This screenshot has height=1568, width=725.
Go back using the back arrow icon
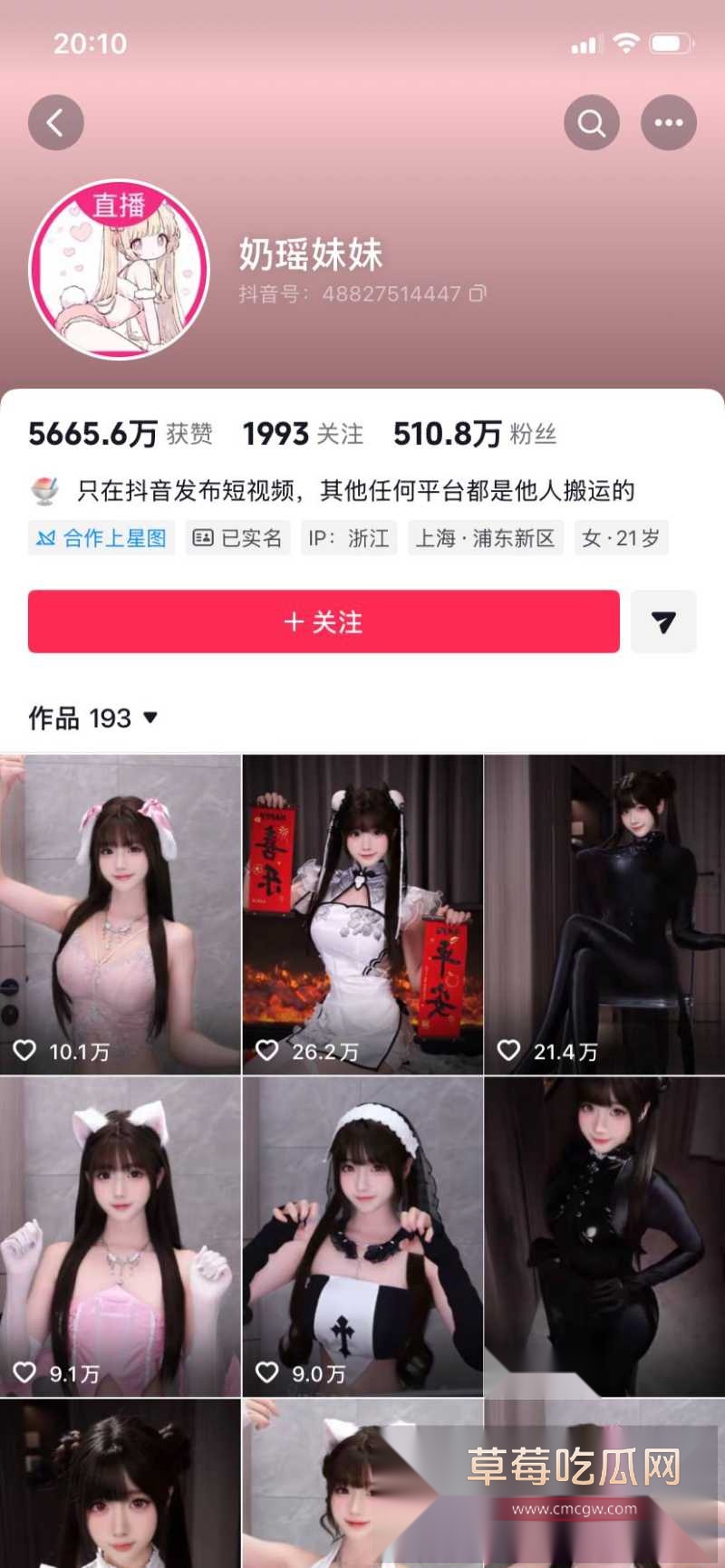[56, 122]
